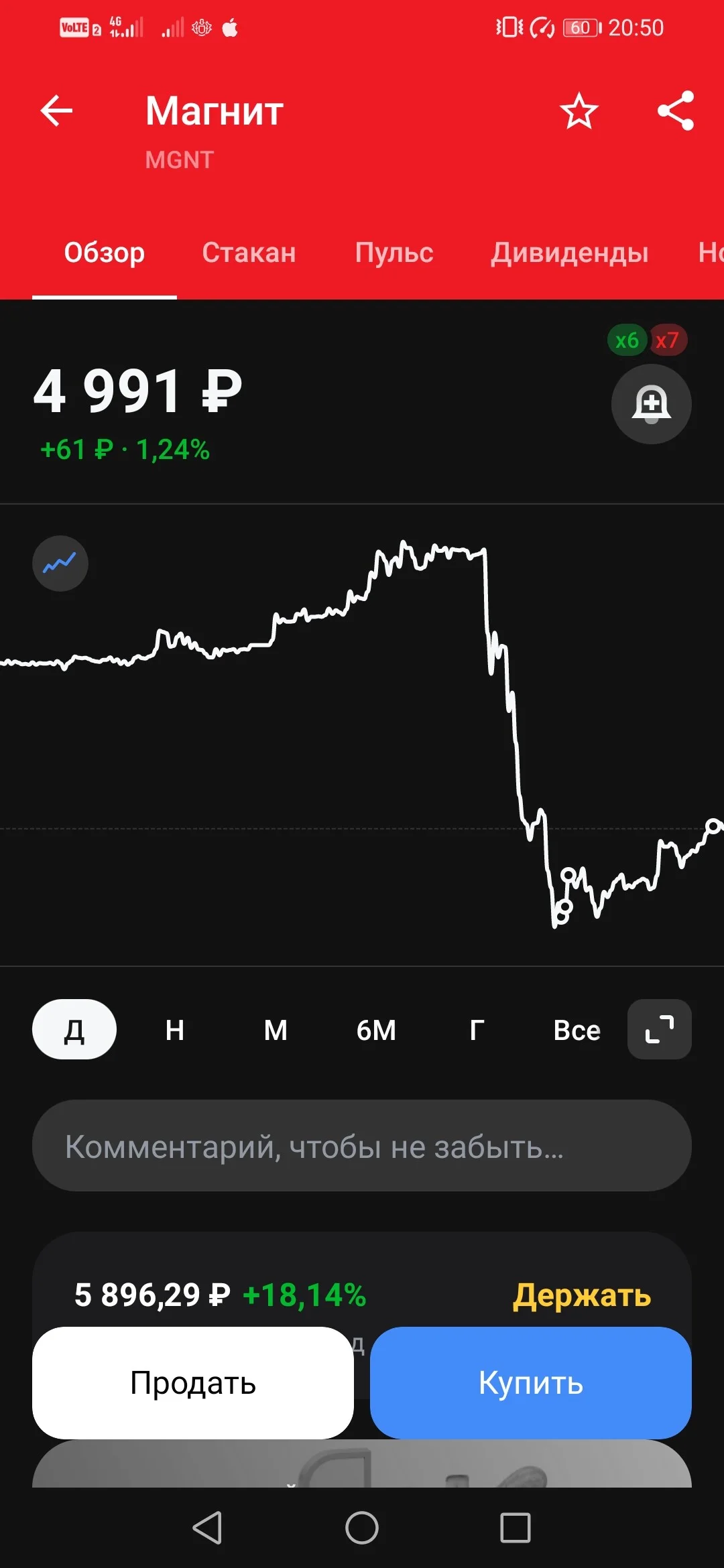Tap Продать to sell shares
This screenshot has height=1568, width=724.
pos(193,1383)
